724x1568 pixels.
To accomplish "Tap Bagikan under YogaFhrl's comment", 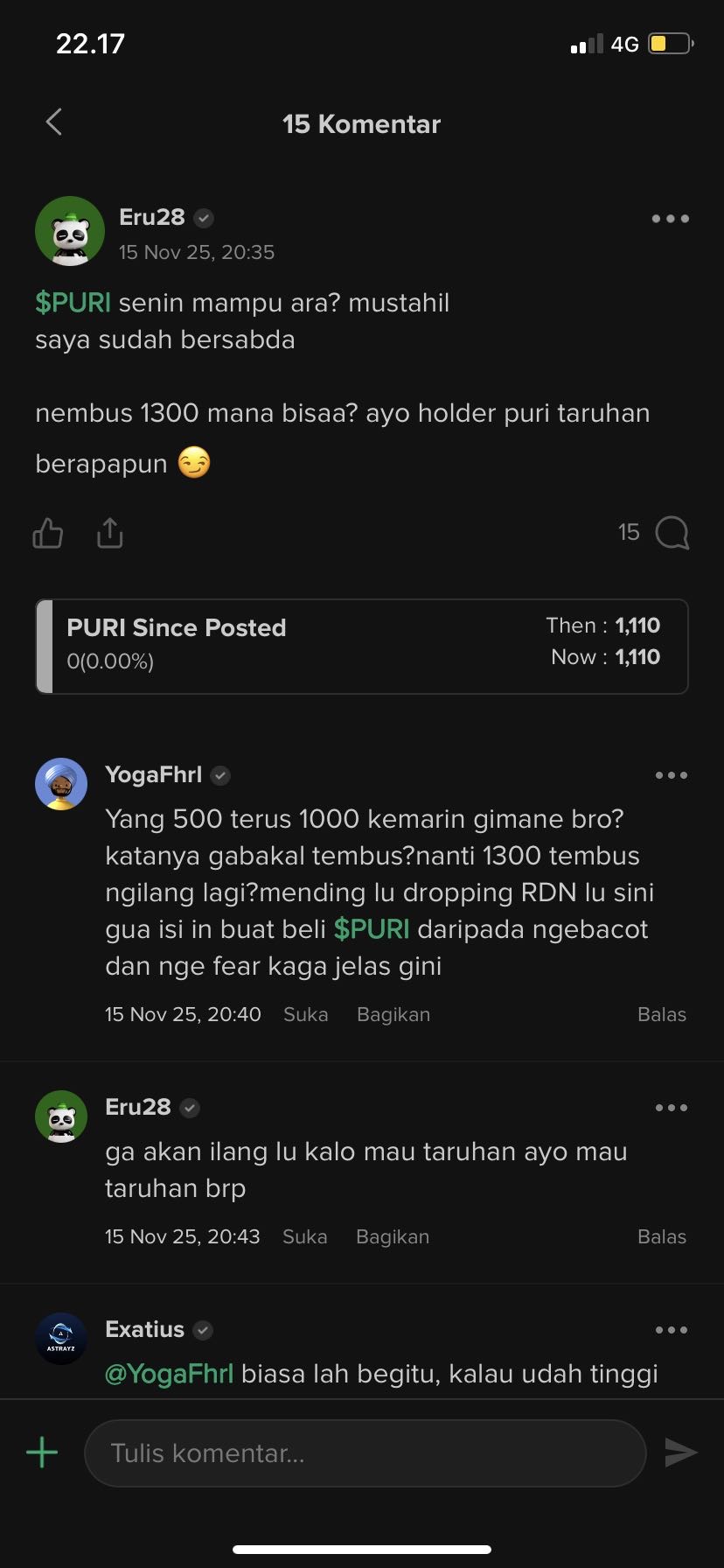I will coord(393,1014).
